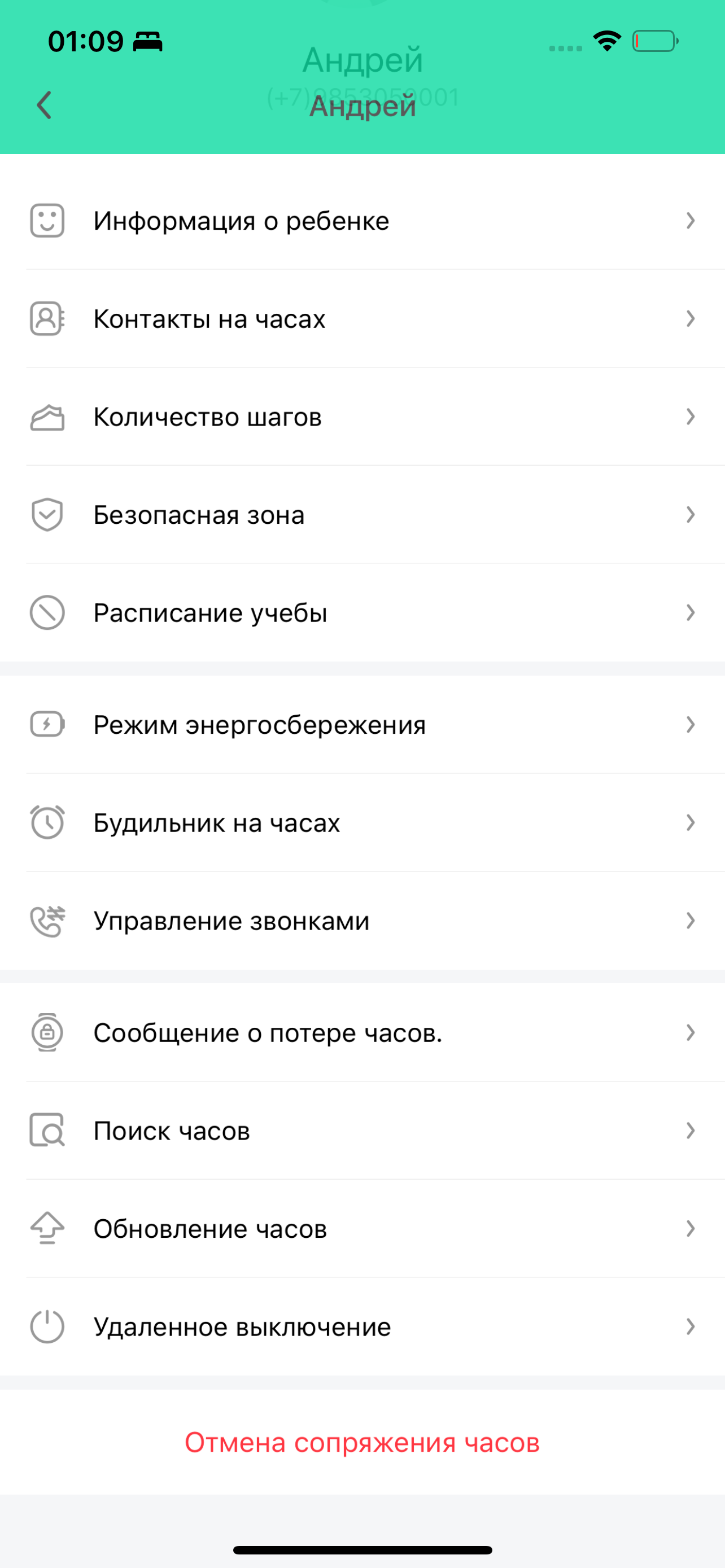Viewport: 725px width, 1568px height.
Task: Tap Отмена сопряжения часов
Action: point(362,1443)
